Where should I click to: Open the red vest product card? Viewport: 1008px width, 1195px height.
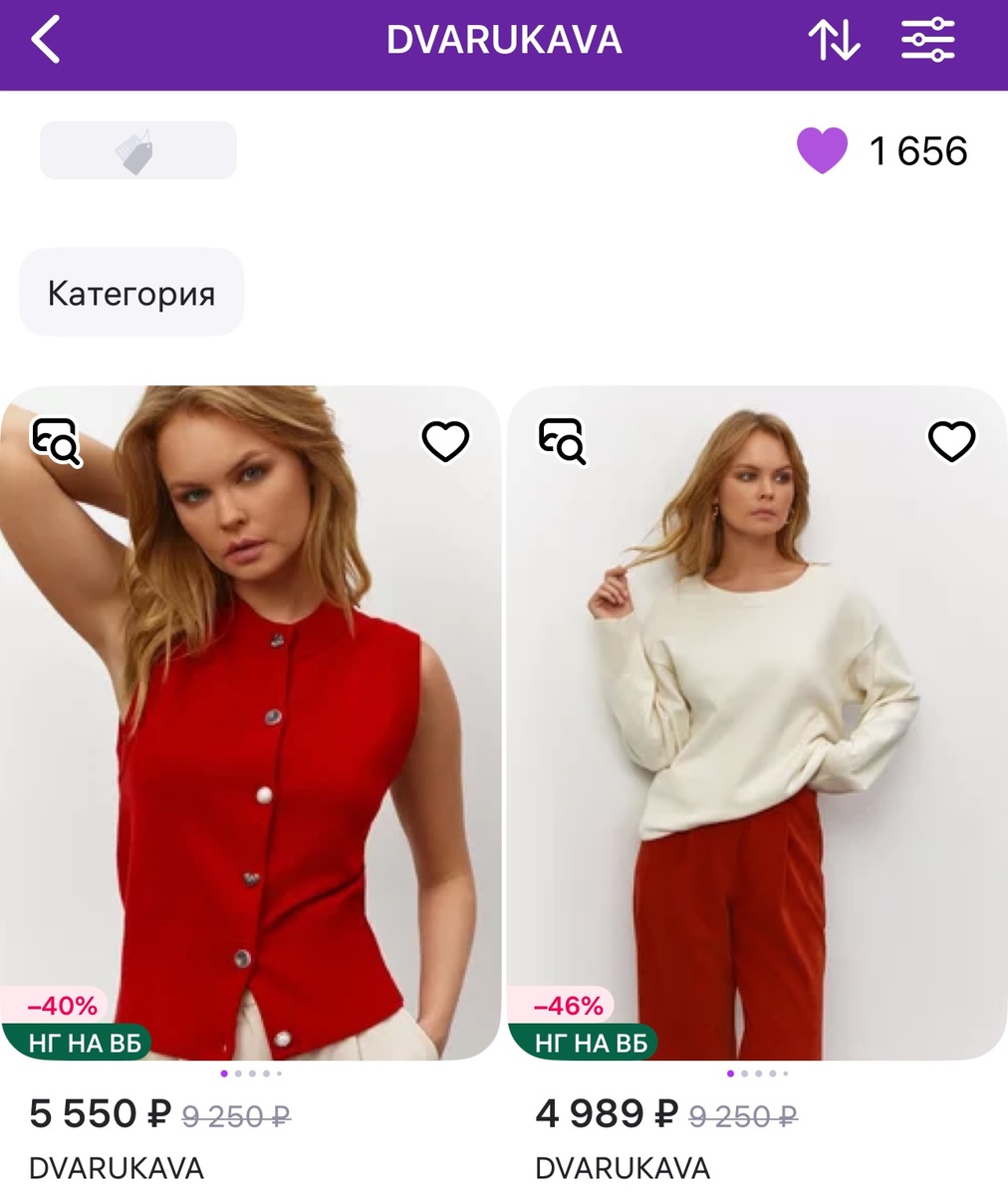(250, 723)
